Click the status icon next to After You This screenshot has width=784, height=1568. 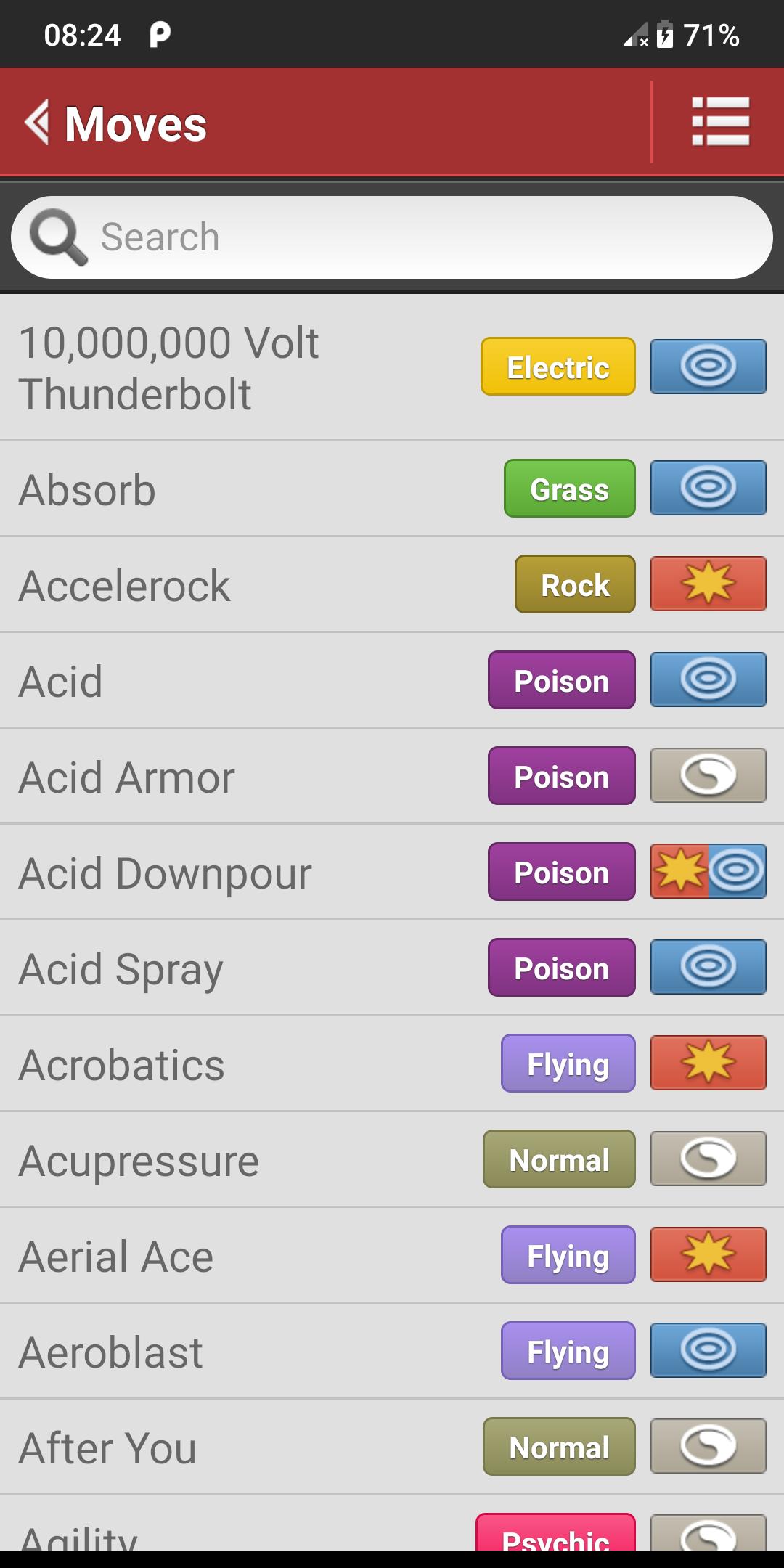pos(708,1446)
